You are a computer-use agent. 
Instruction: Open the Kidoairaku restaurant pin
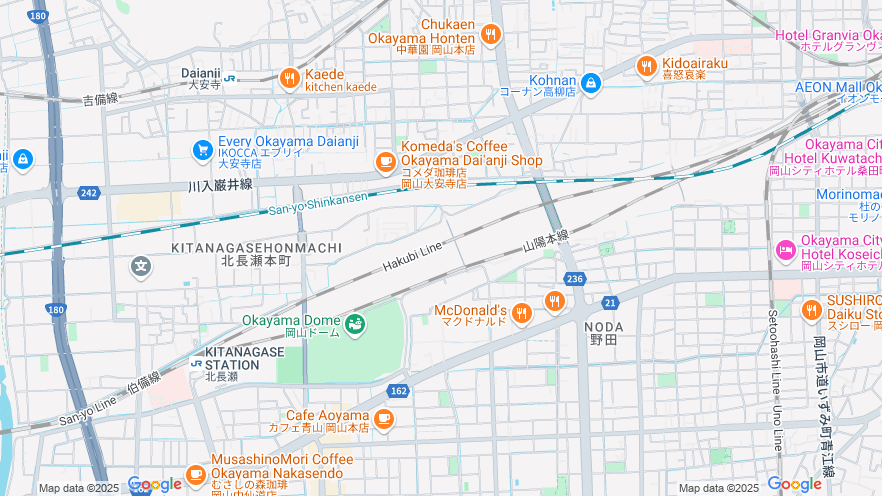[646, 67]
